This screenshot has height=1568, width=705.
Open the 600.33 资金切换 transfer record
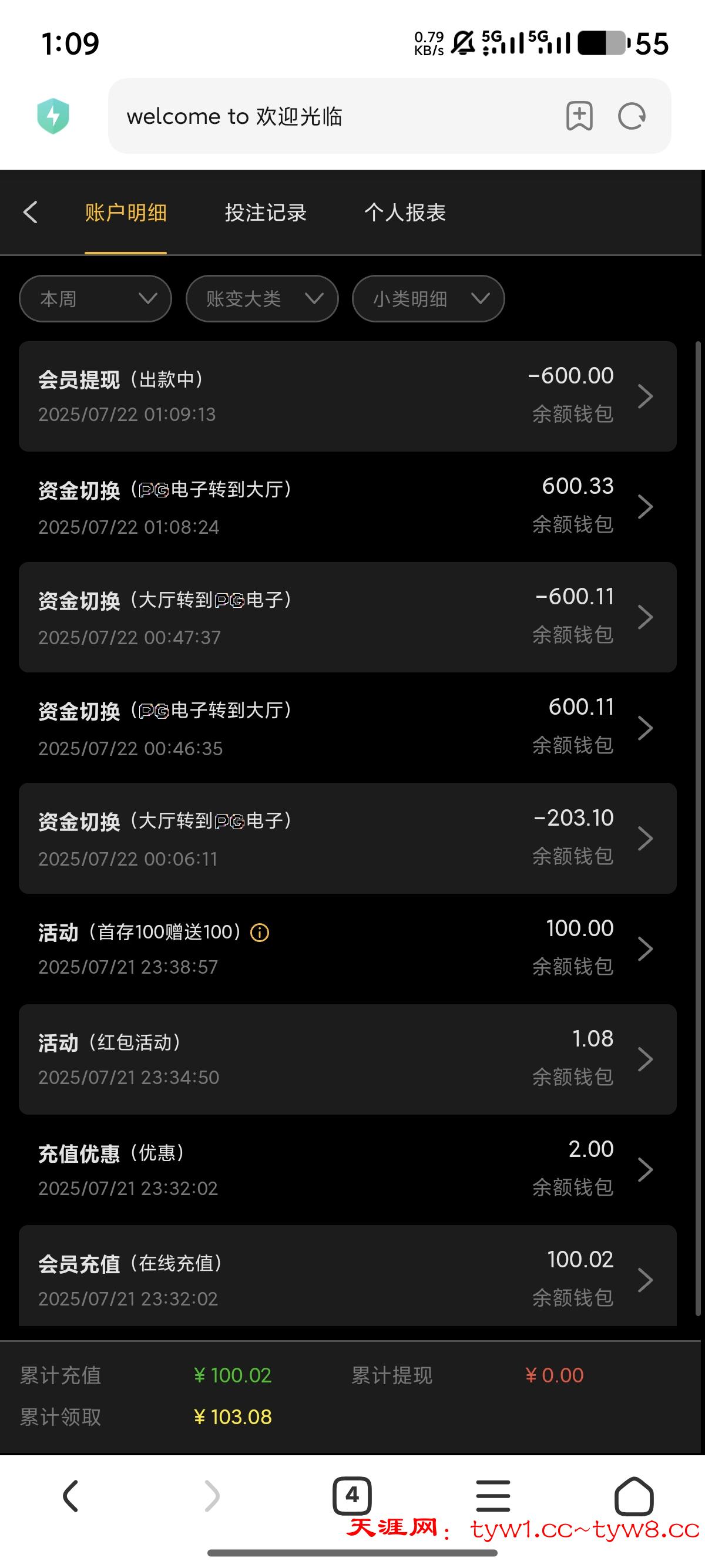(347, 506)
